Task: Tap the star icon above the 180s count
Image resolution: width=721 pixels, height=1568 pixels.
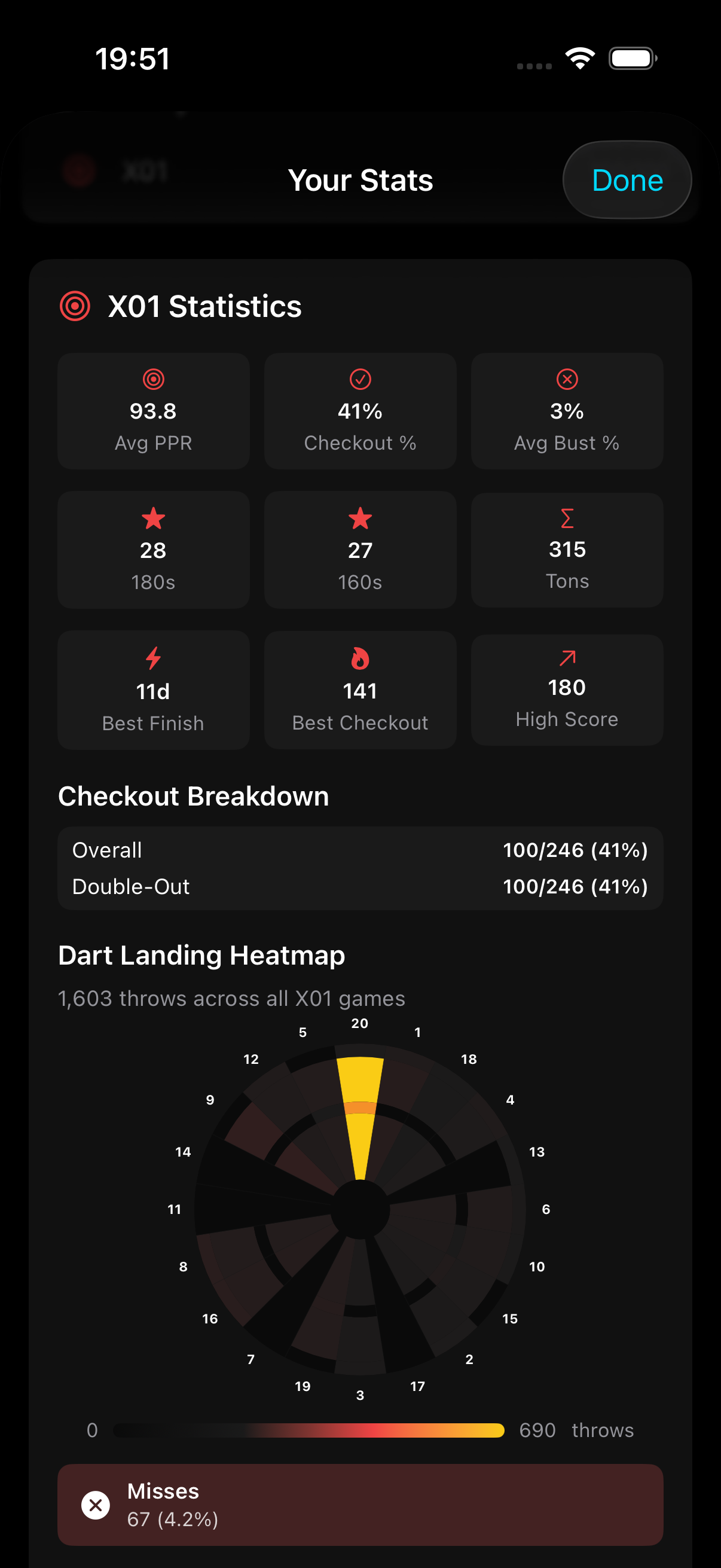Action: (x=153, y=518)
